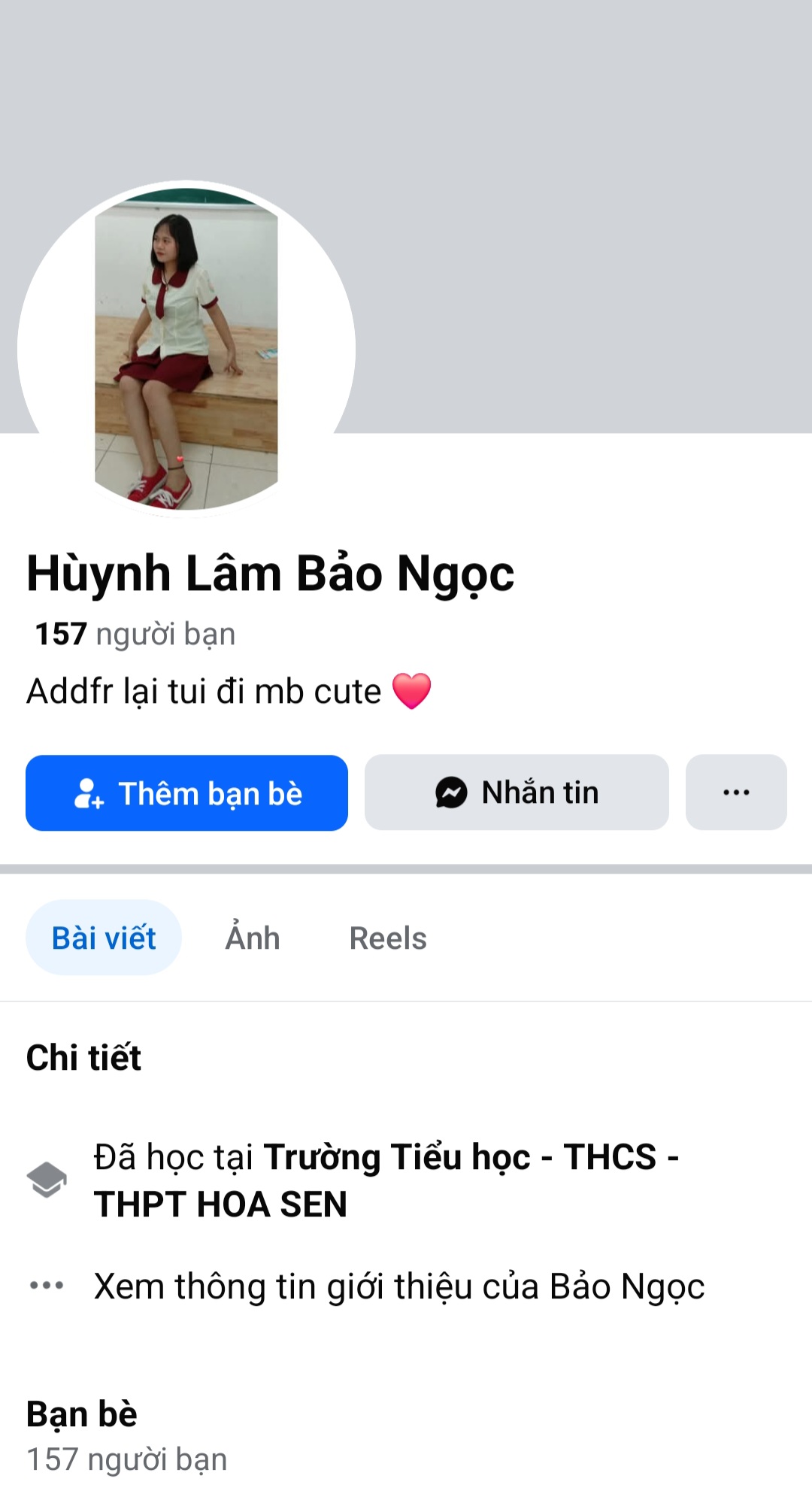The width and height of the screenshot is (812, 1506).
Task: Open the three-dot more options button
Action: (x=736, y=792)
